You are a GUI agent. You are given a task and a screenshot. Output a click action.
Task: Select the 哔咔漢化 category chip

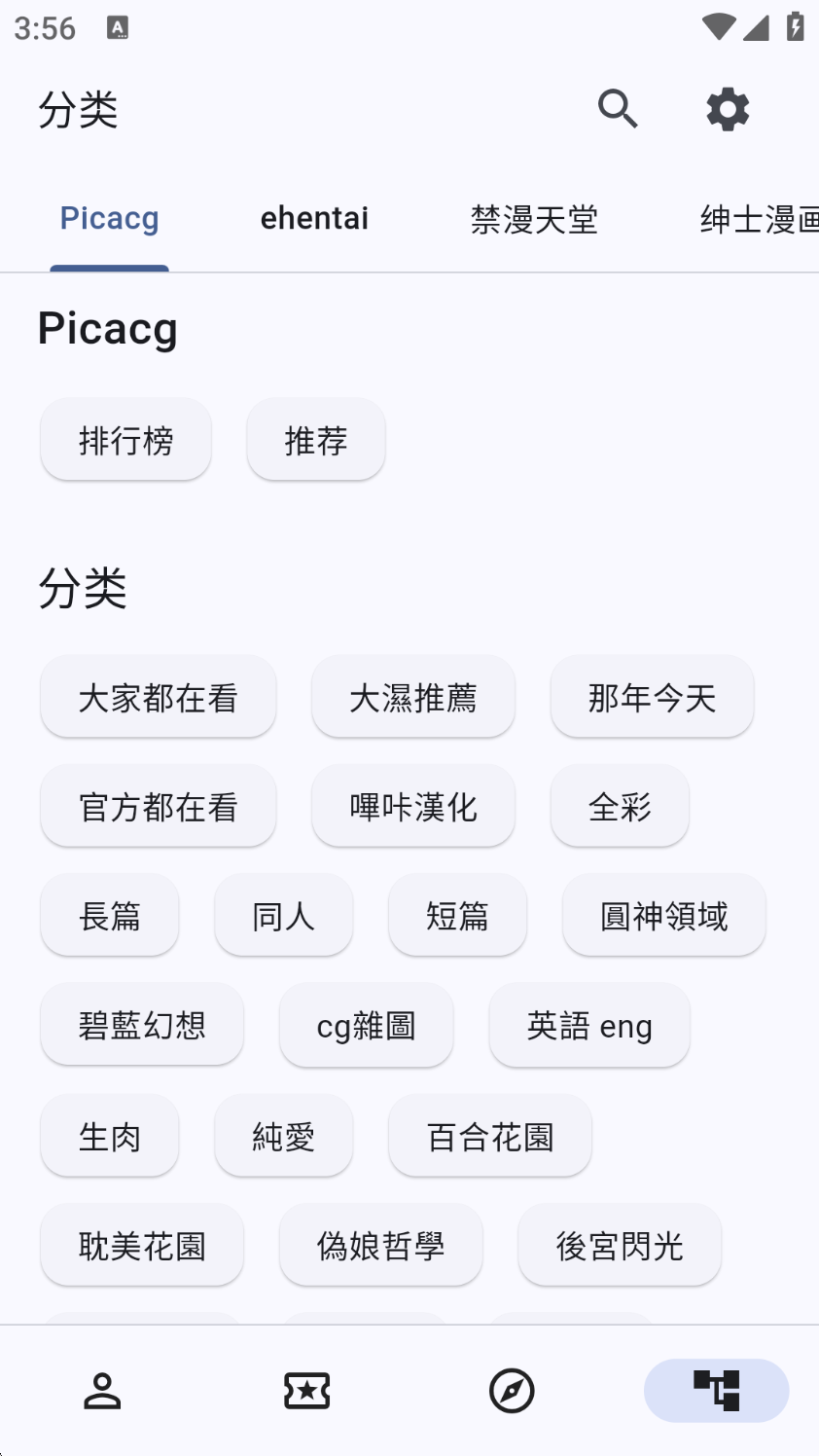413,806
